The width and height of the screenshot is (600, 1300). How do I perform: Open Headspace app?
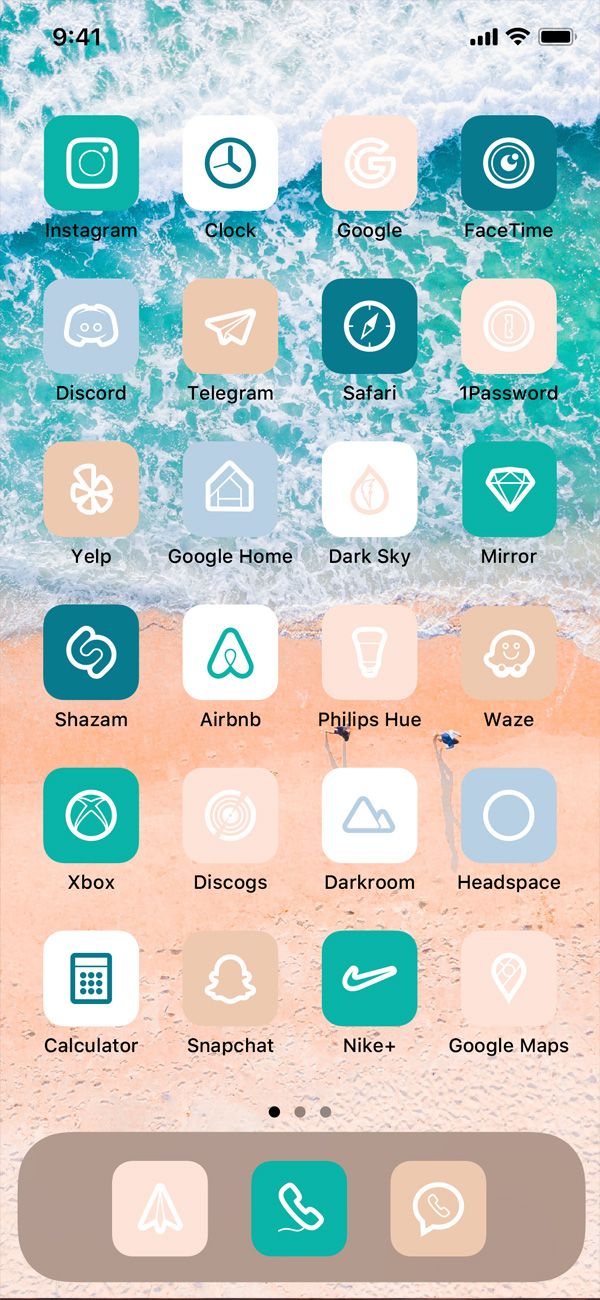point(508,815)
